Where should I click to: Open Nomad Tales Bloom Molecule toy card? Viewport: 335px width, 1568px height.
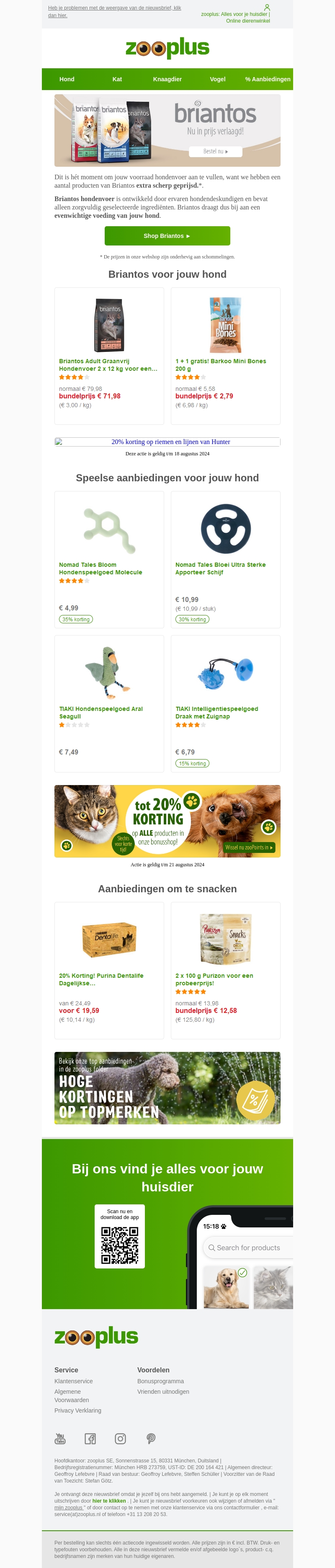(x=109, y=559)
